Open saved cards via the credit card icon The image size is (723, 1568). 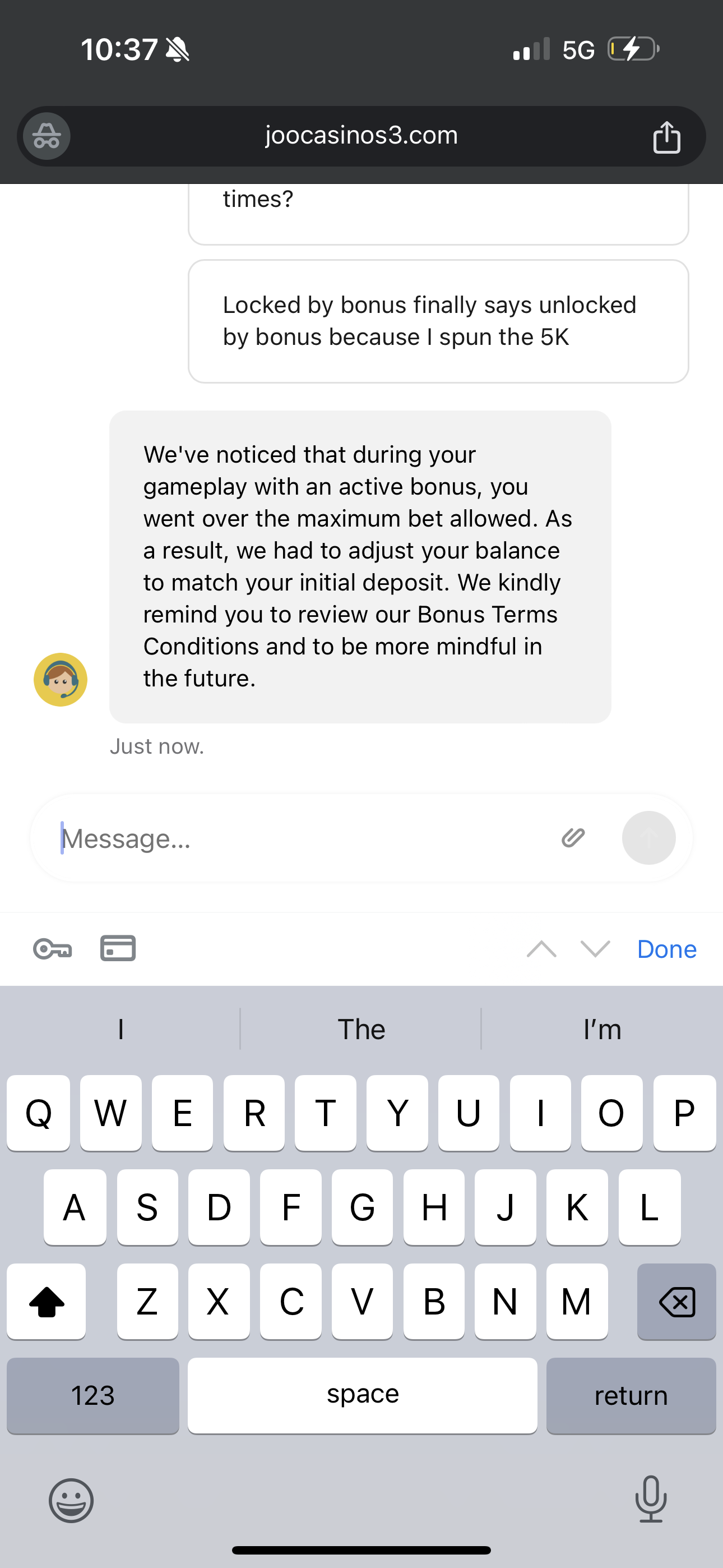coord(118,948)
